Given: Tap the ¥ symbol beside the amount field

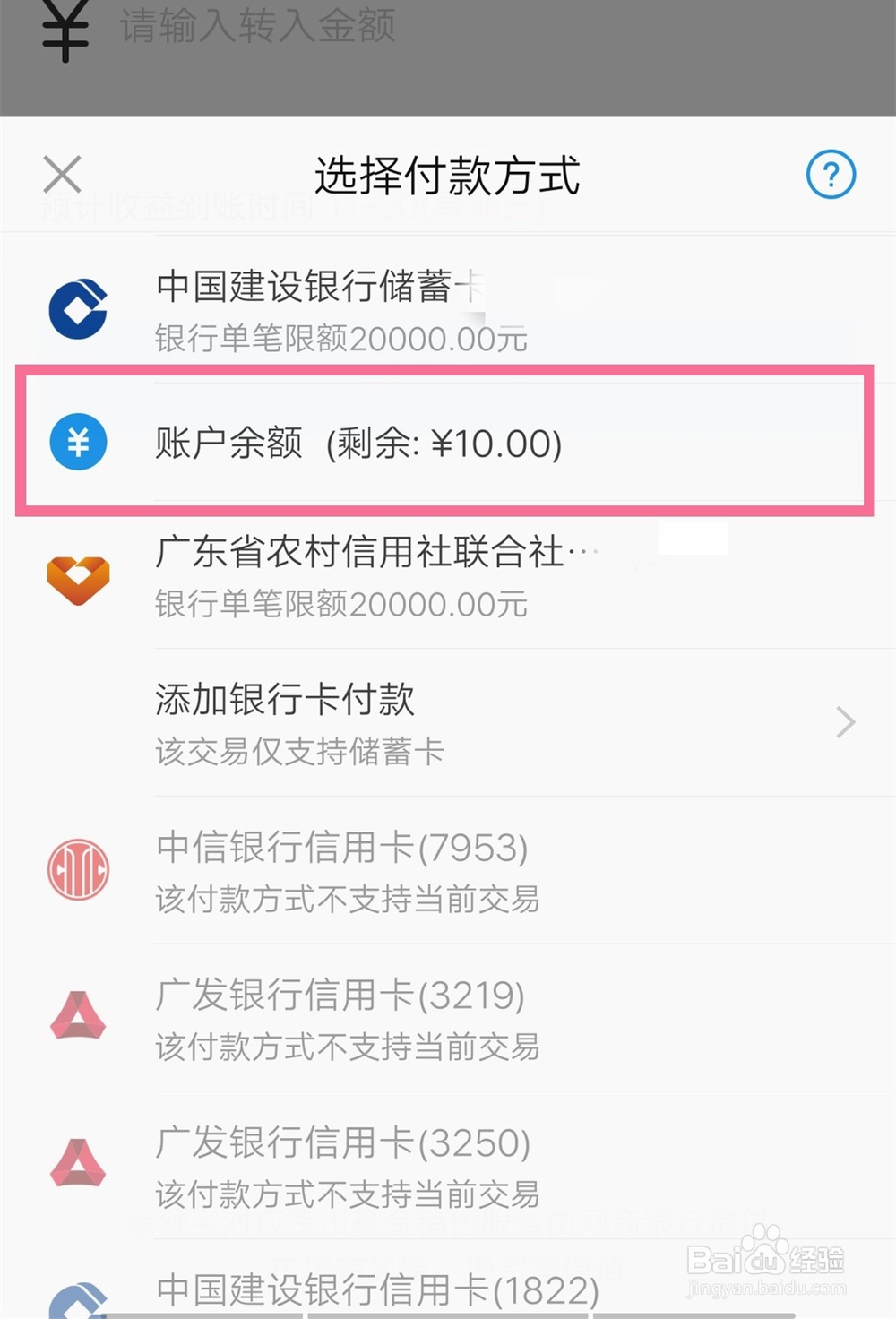Looking at the screenshot, I should 63,30.
